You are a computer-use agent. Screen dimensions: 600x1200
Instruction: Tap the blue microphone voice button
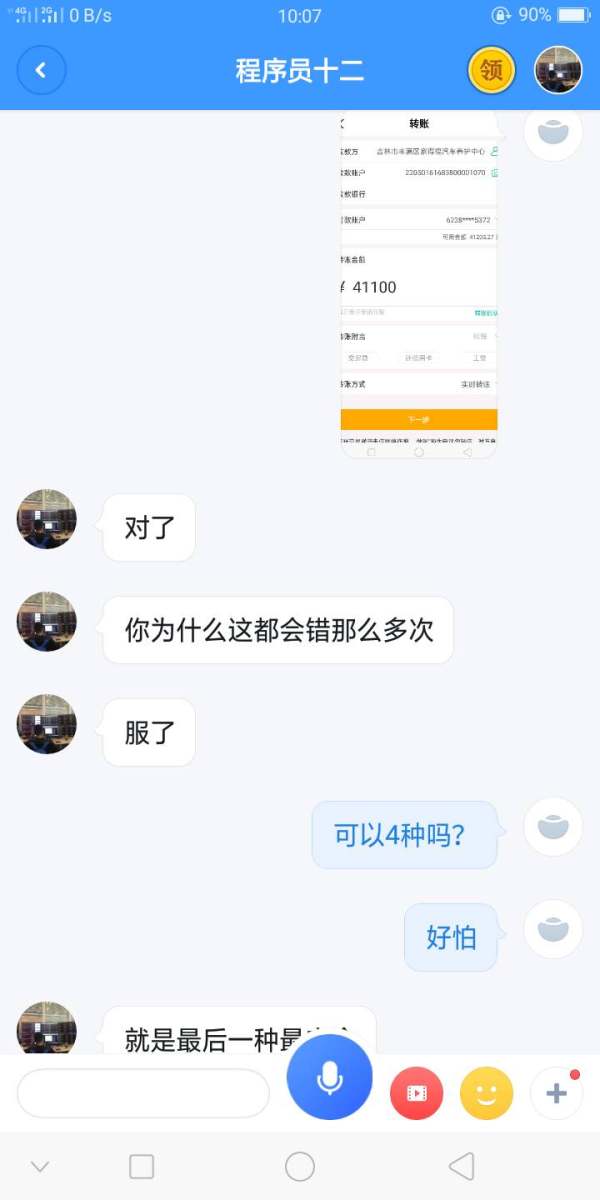click(330, 1077)
